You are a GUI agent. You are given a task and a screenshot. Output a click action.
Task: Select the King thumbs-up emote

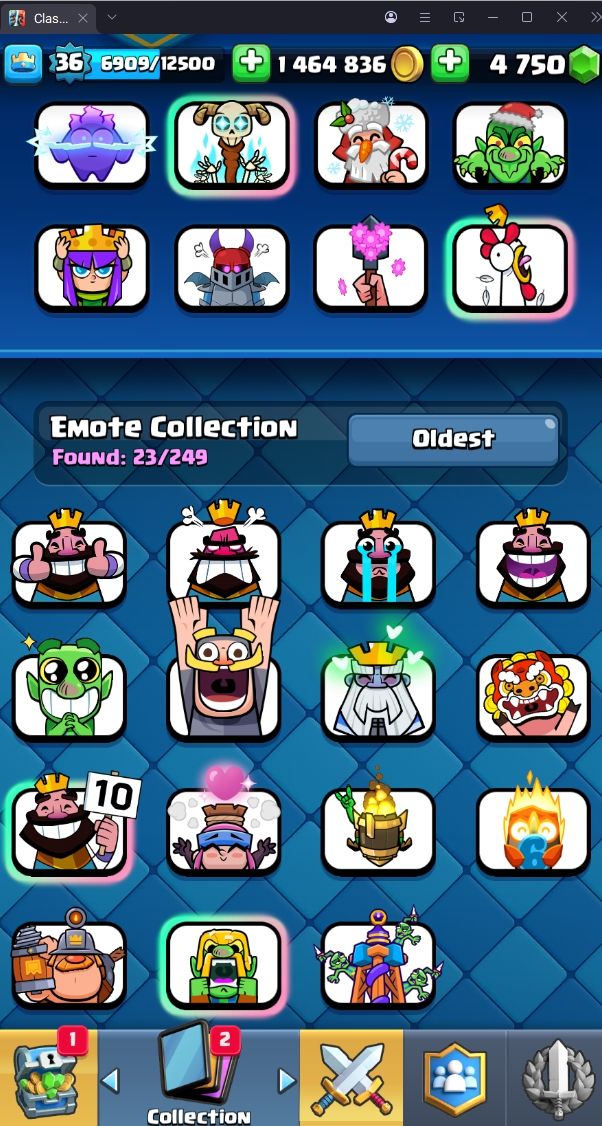tap(69, 563)
